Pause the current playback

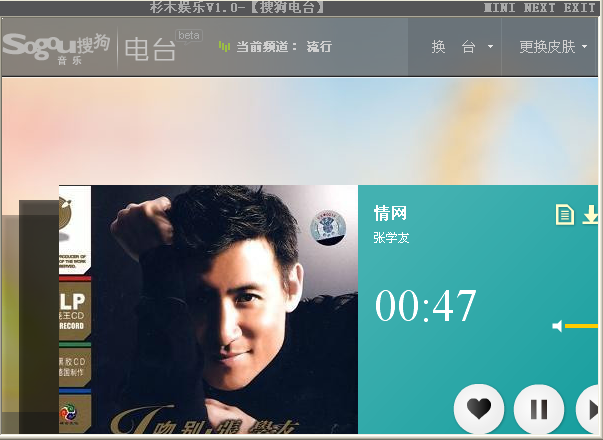[x=539, y=408]
